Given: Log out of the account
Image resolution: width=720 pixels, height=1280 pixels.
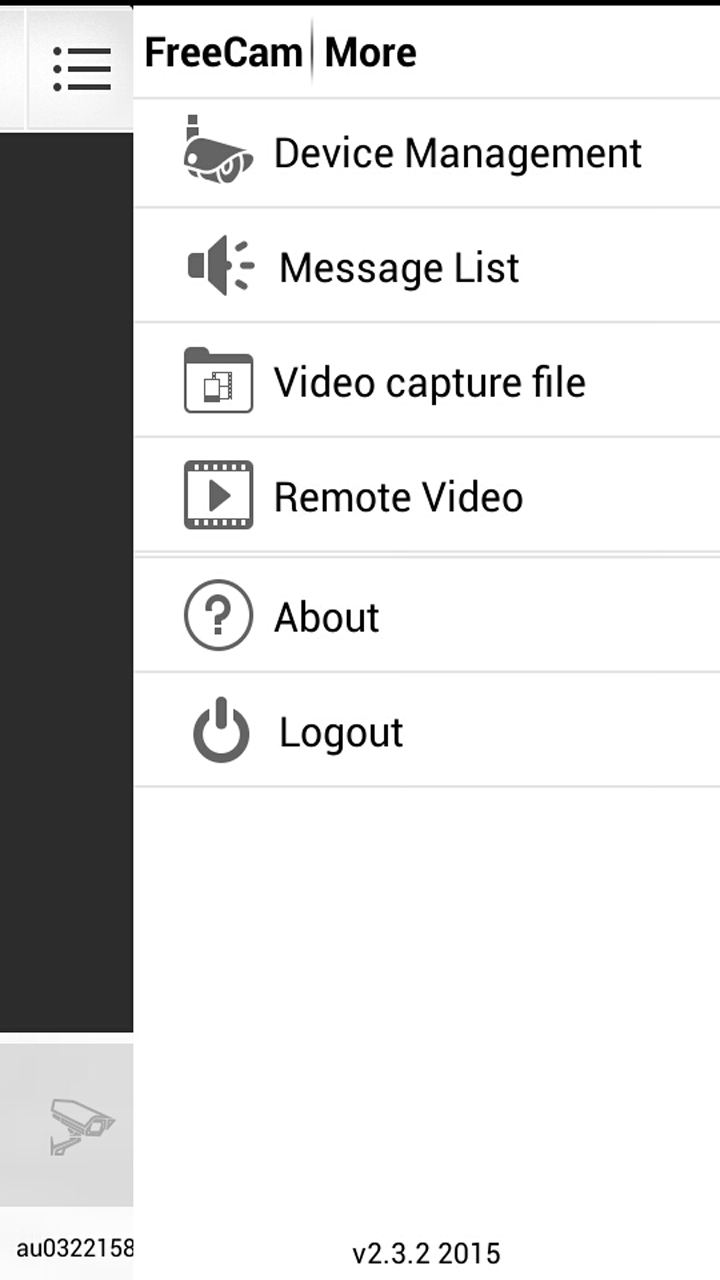Looking at the screenshot, I should [x=426, y=732].
